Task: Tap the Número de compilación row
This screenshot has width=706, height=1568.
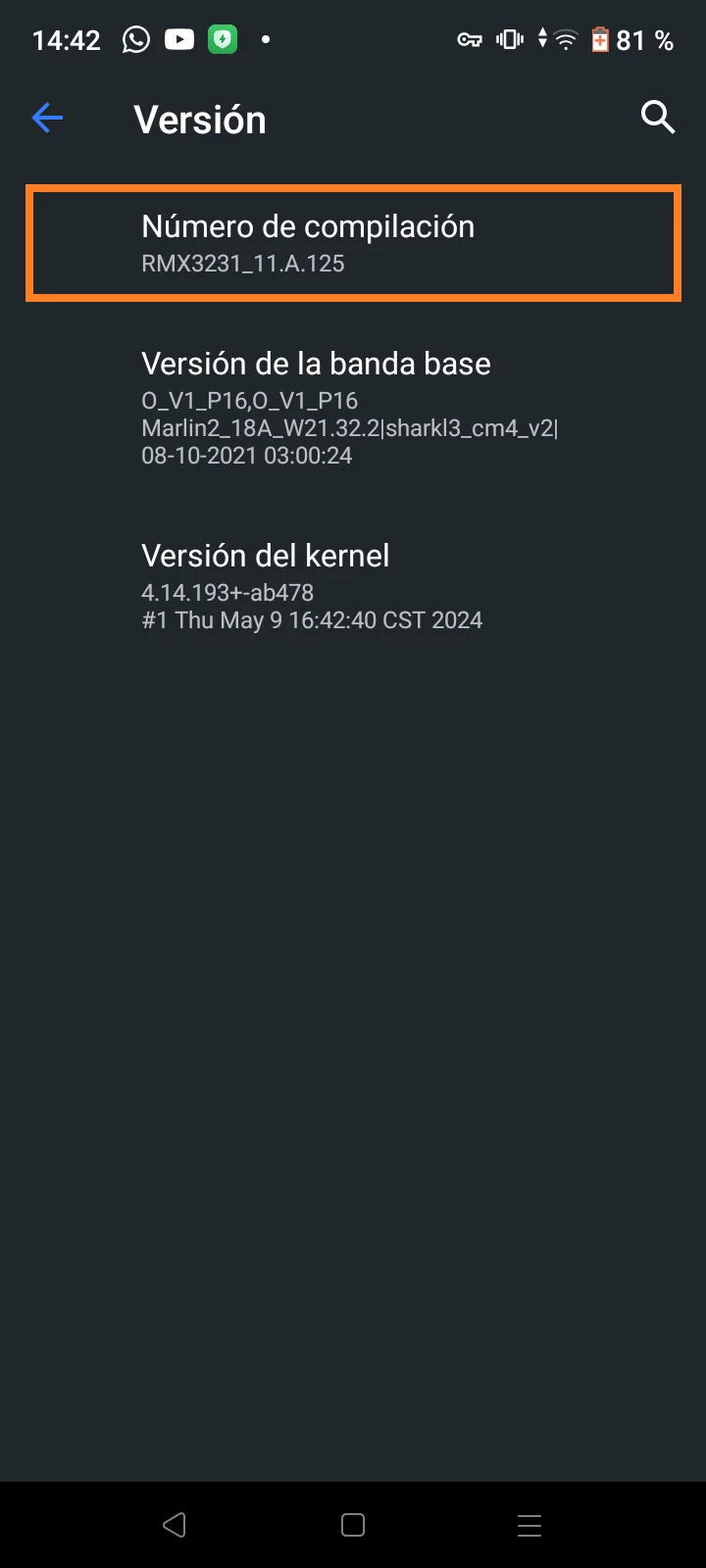Action: pos(353,243)
